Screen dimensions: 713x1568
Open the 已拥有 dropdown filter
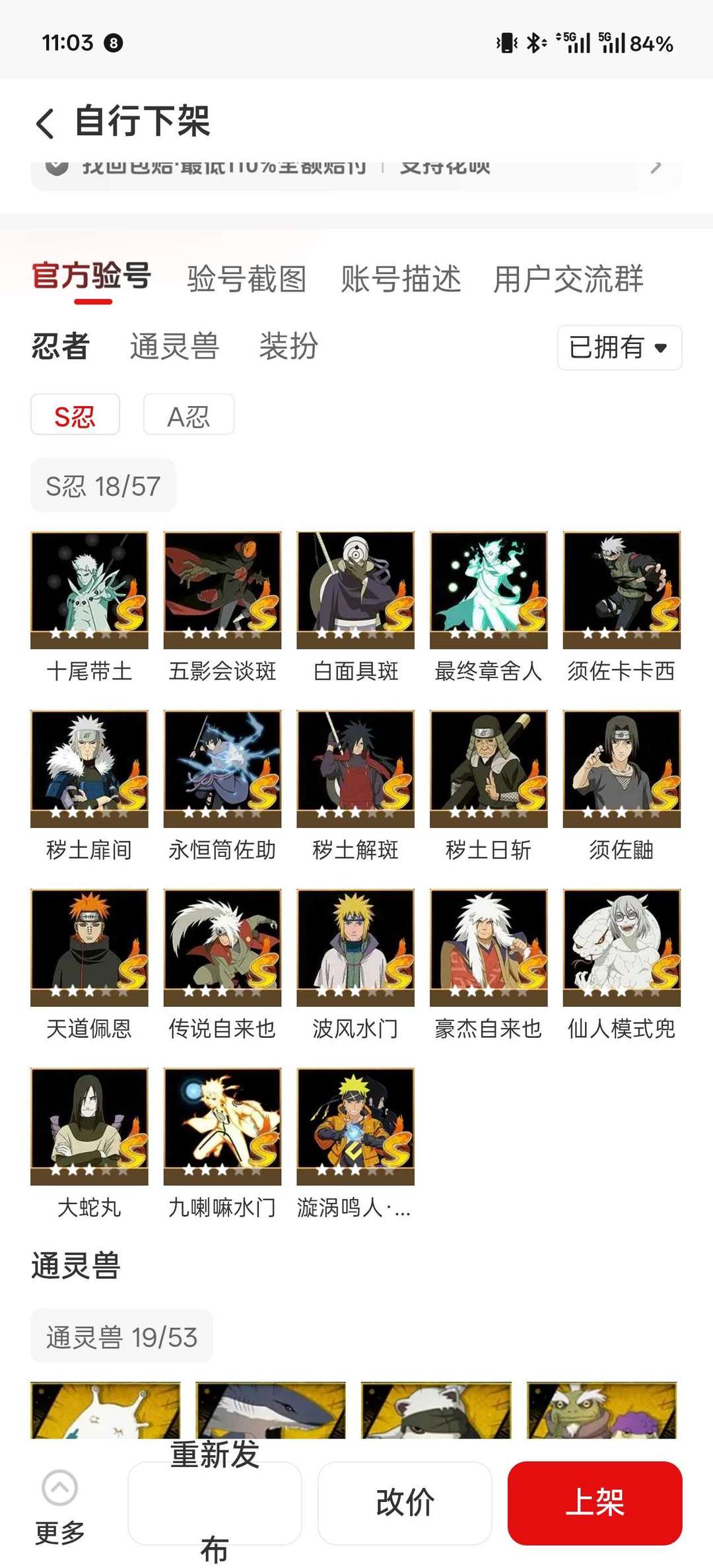(619, 347)
